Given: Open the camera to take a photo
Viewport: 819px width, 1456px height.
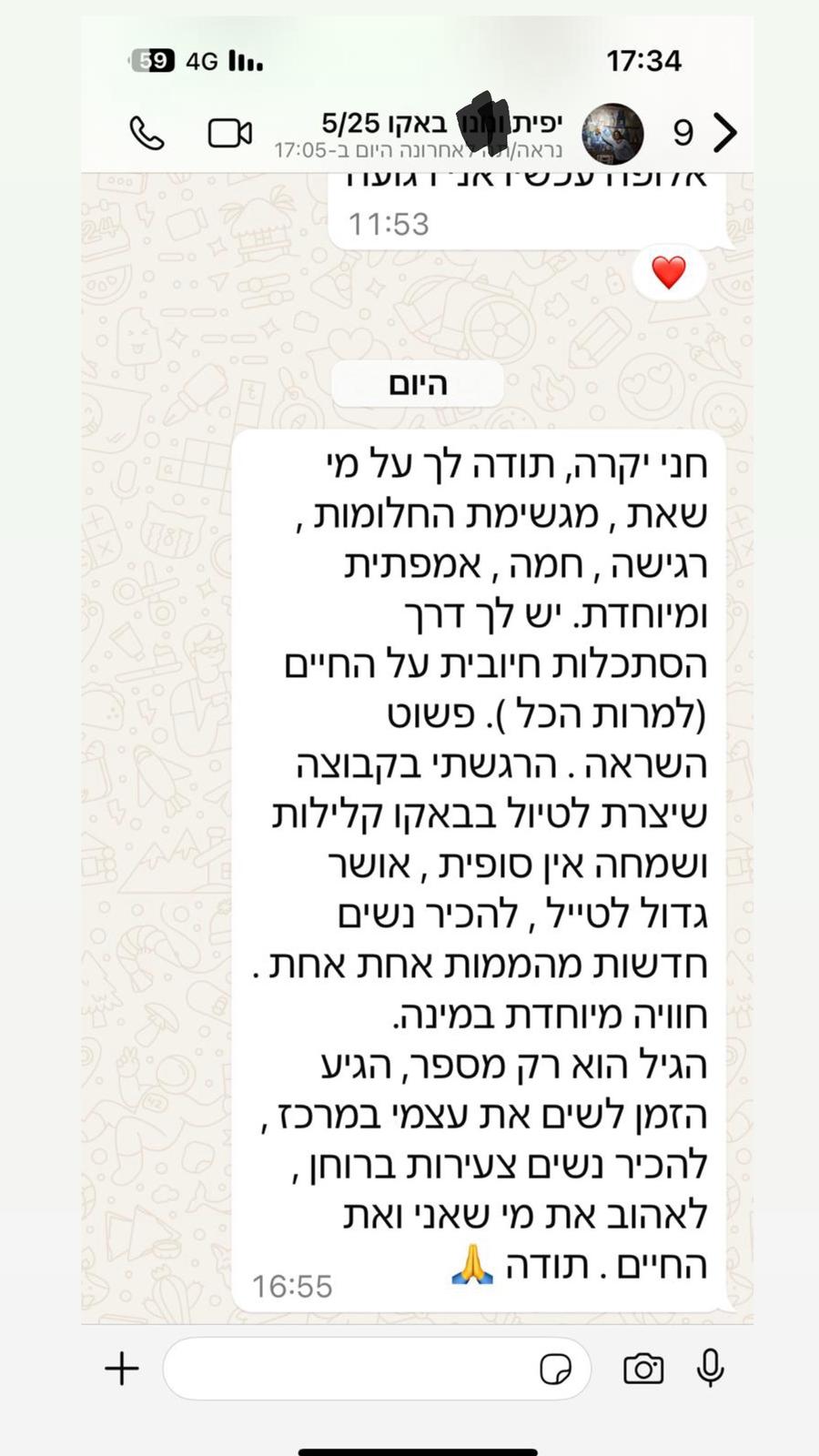Looking at the screenshot, I should pyautogui.click(x=642, y=1368).
